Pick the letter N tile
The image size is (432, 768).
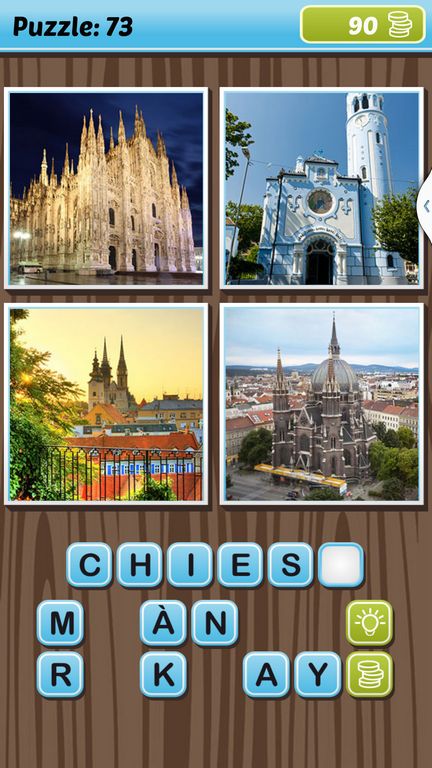pos(215,623)
